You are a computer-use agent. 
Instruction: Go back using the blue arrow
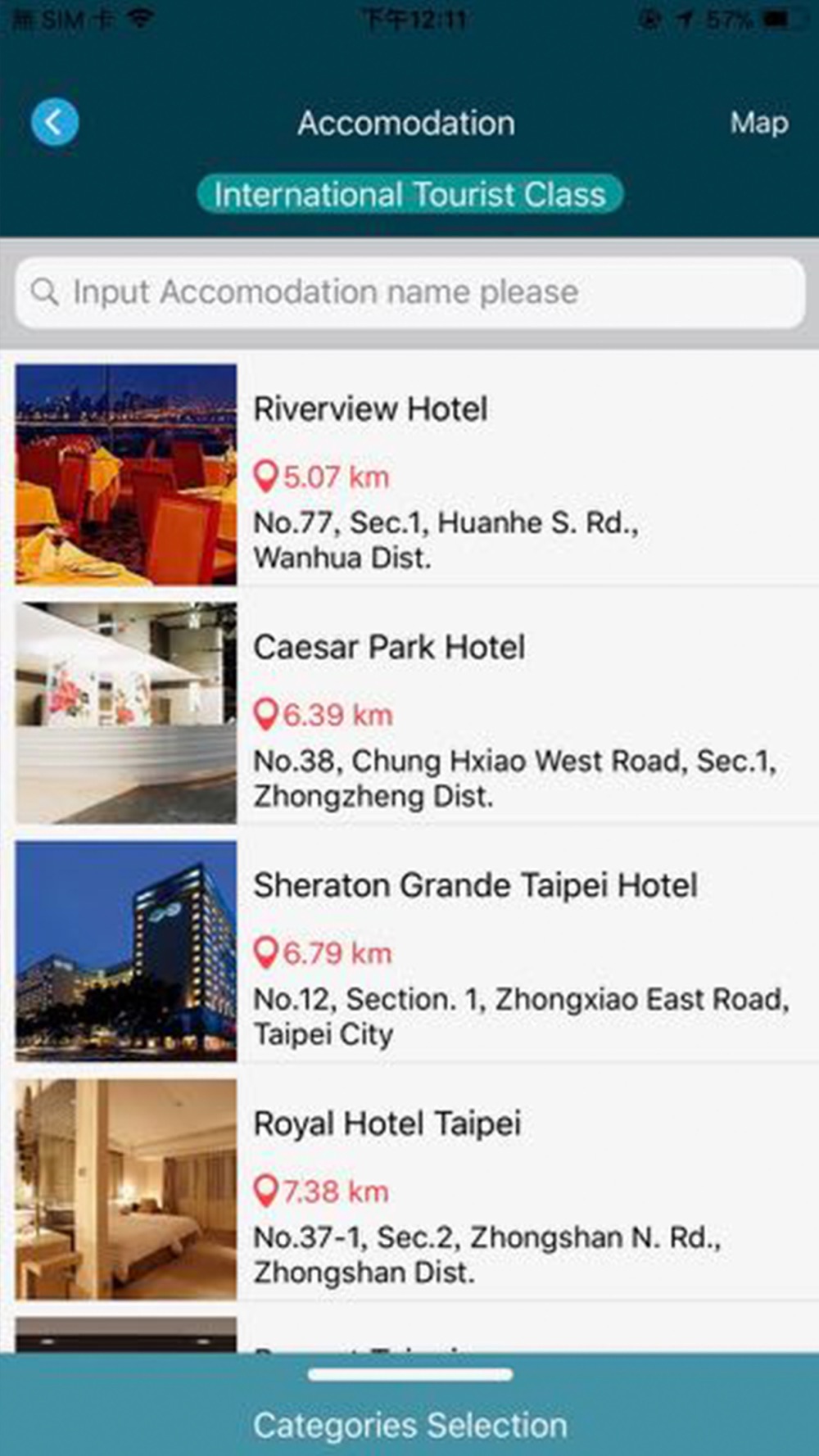pos(55,123)
